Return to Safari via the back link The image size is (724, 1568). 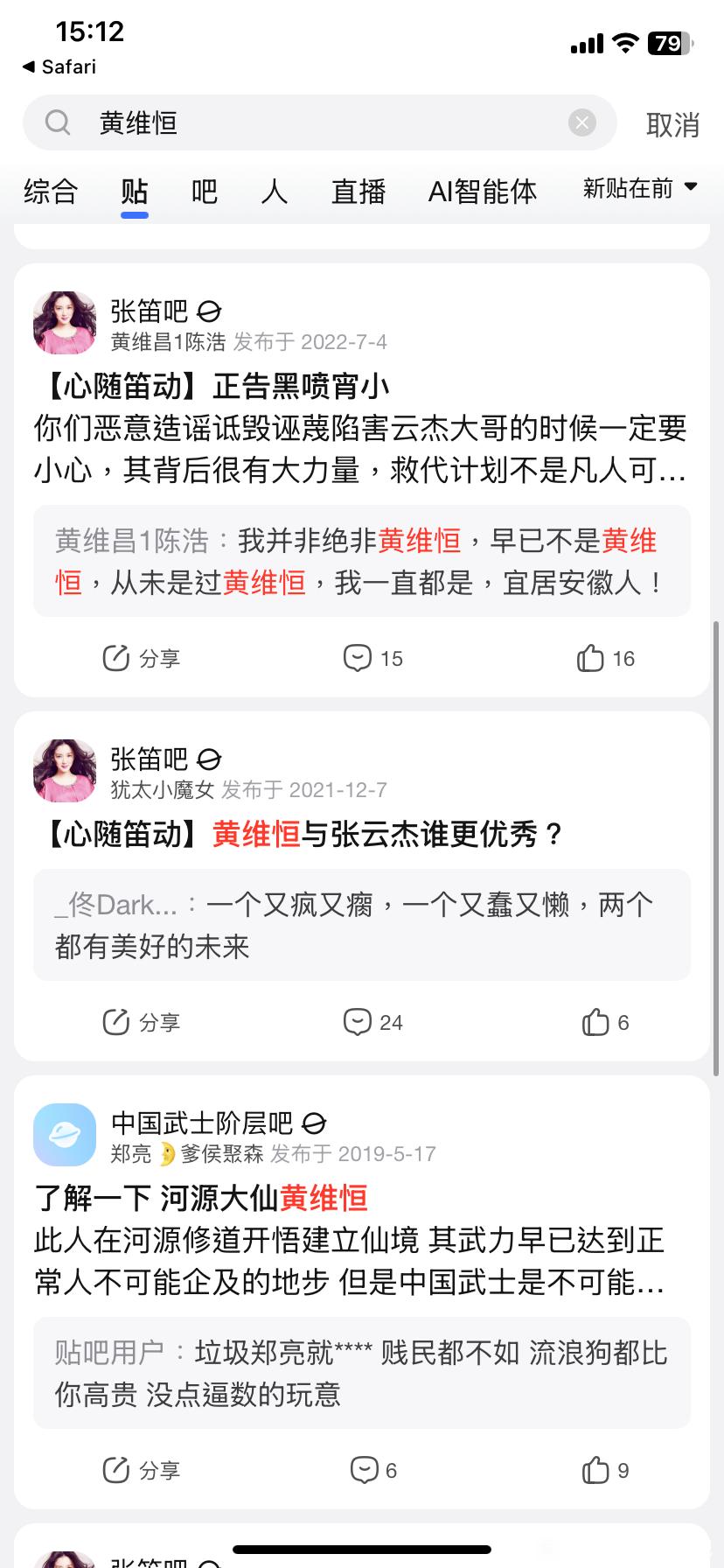click(x=59, y=66)
